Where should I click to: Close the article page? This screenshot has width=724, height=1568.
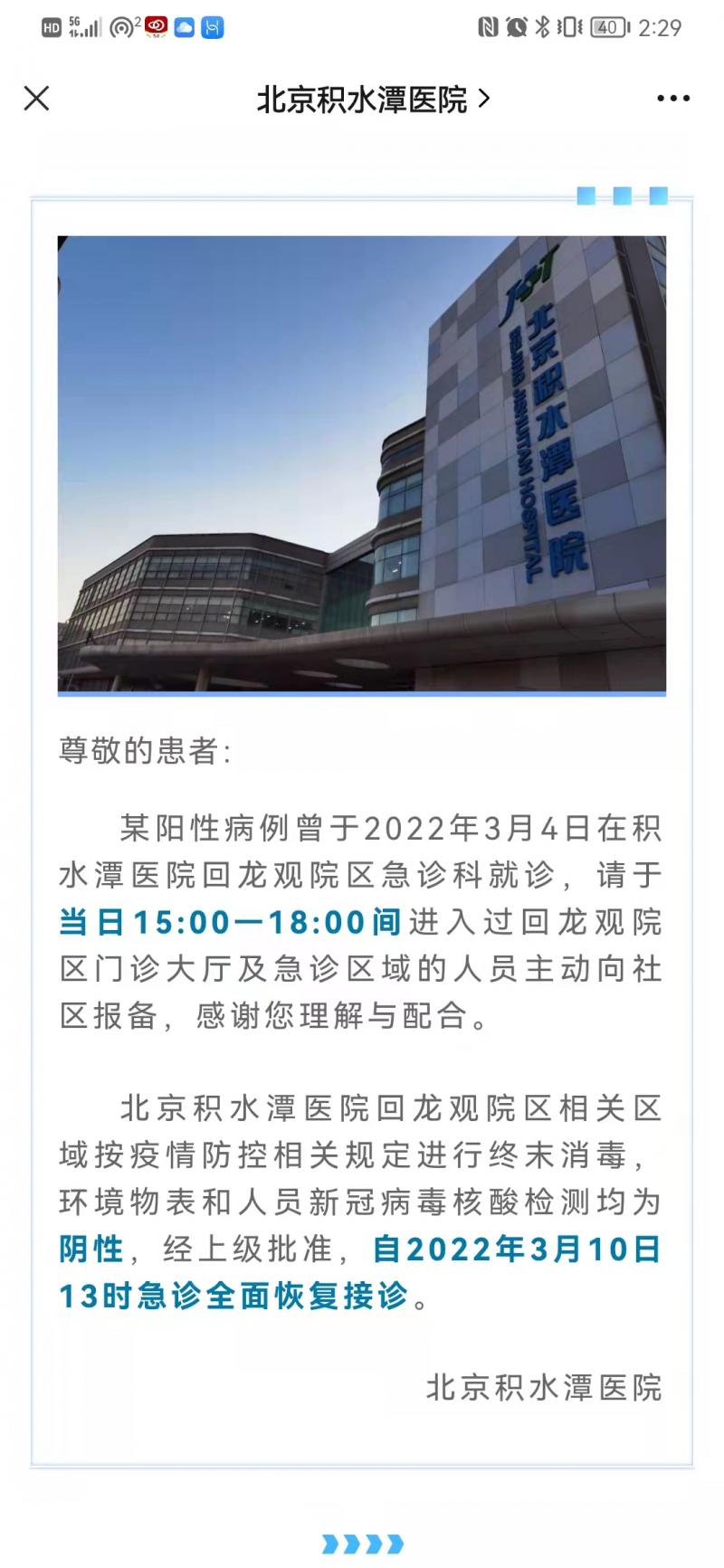pyautogui.click(x=36, y=98)
